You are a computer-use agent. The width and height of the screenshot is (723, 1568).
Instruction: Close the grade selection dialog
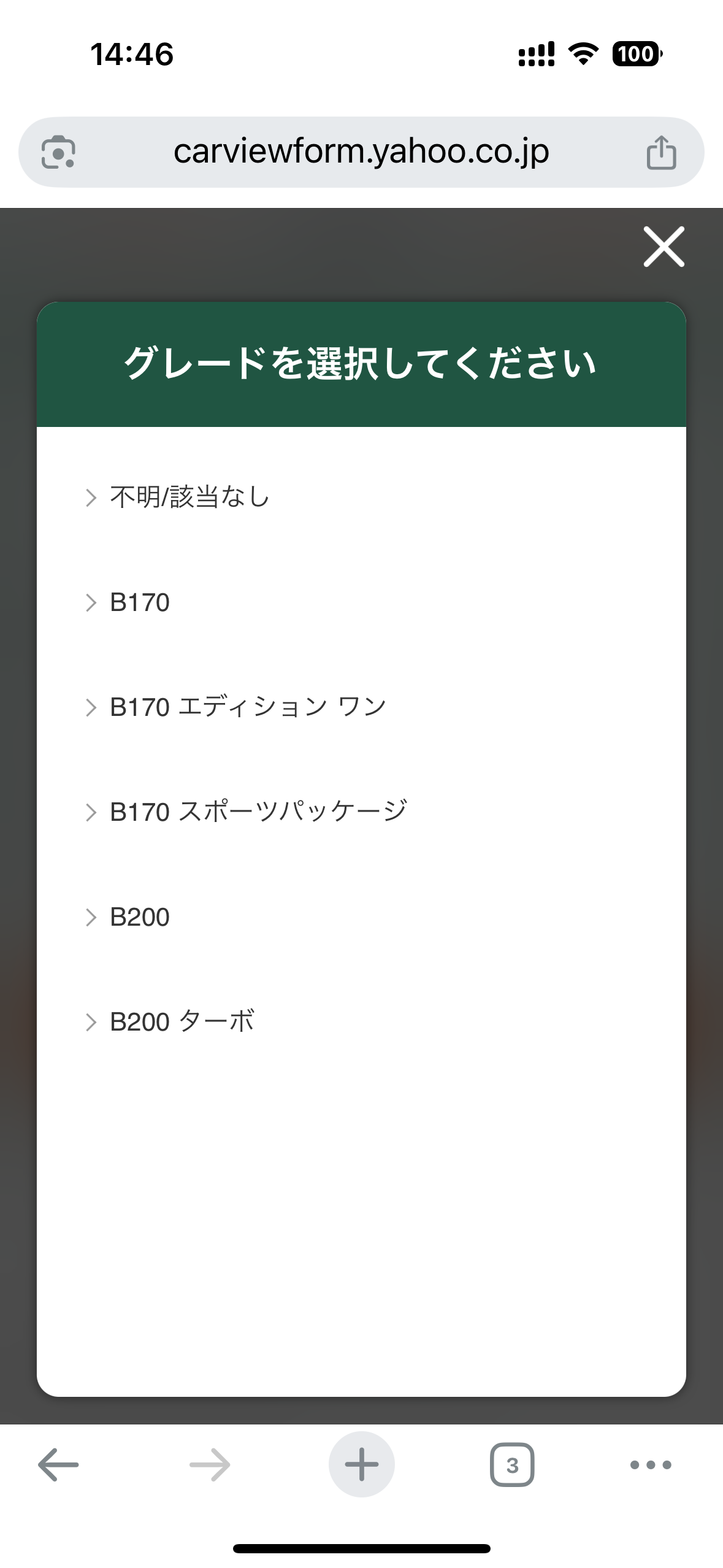tap(664, 247)
